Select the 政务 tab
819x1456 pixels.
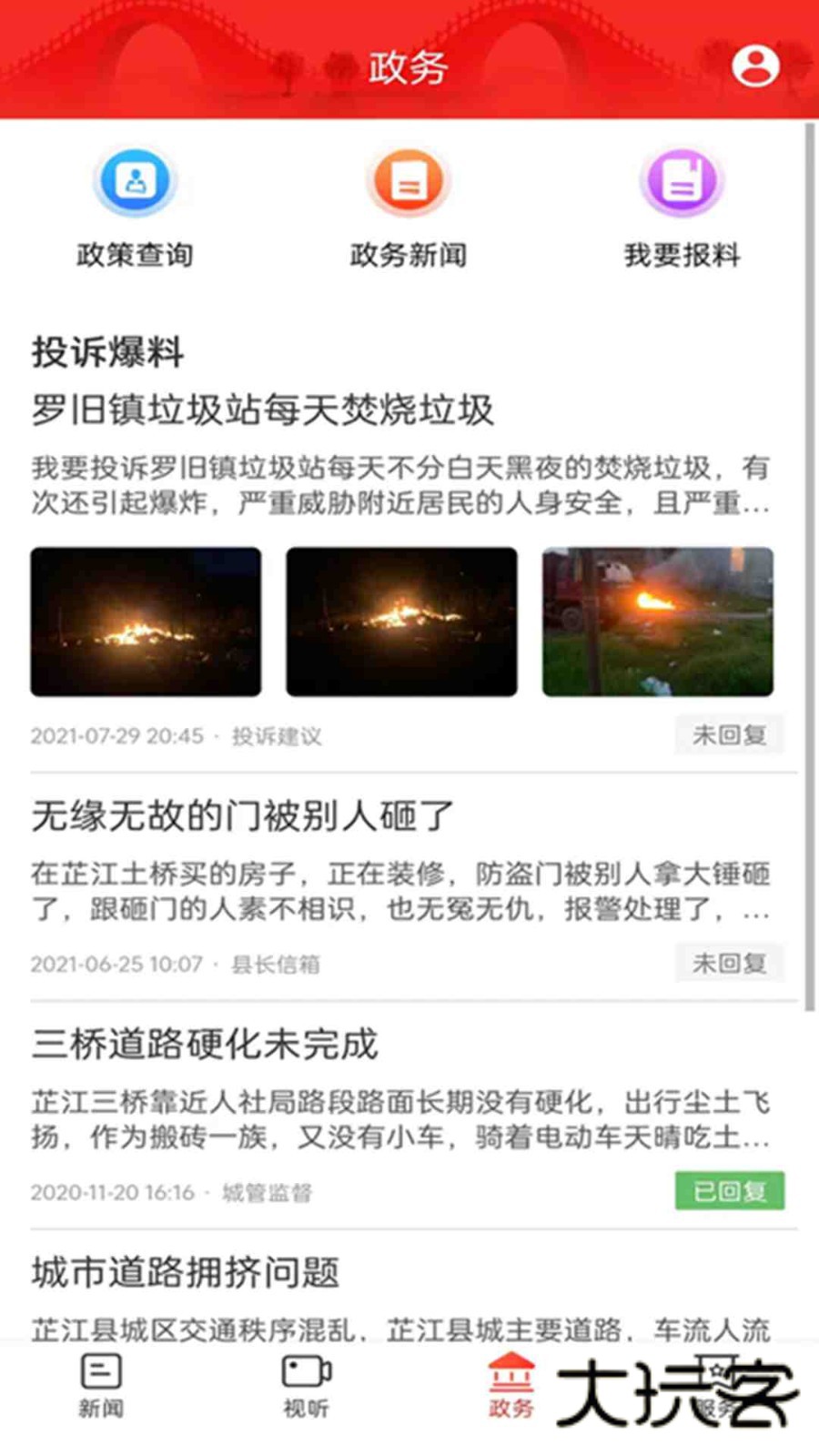(x=511, y=1385)
